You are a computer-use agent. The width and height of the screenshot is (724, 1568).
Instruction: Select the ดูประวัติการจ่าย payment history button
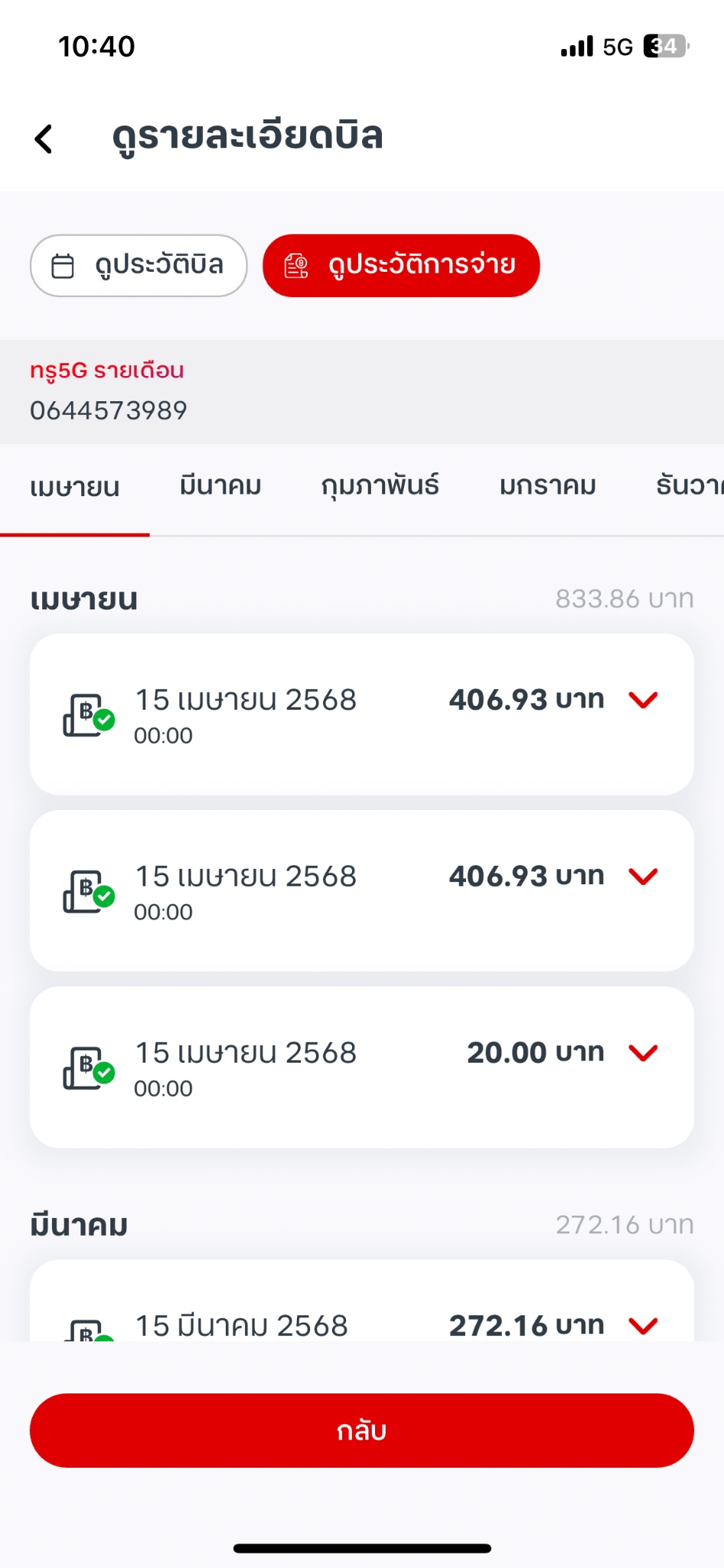(x=401, y=266)
